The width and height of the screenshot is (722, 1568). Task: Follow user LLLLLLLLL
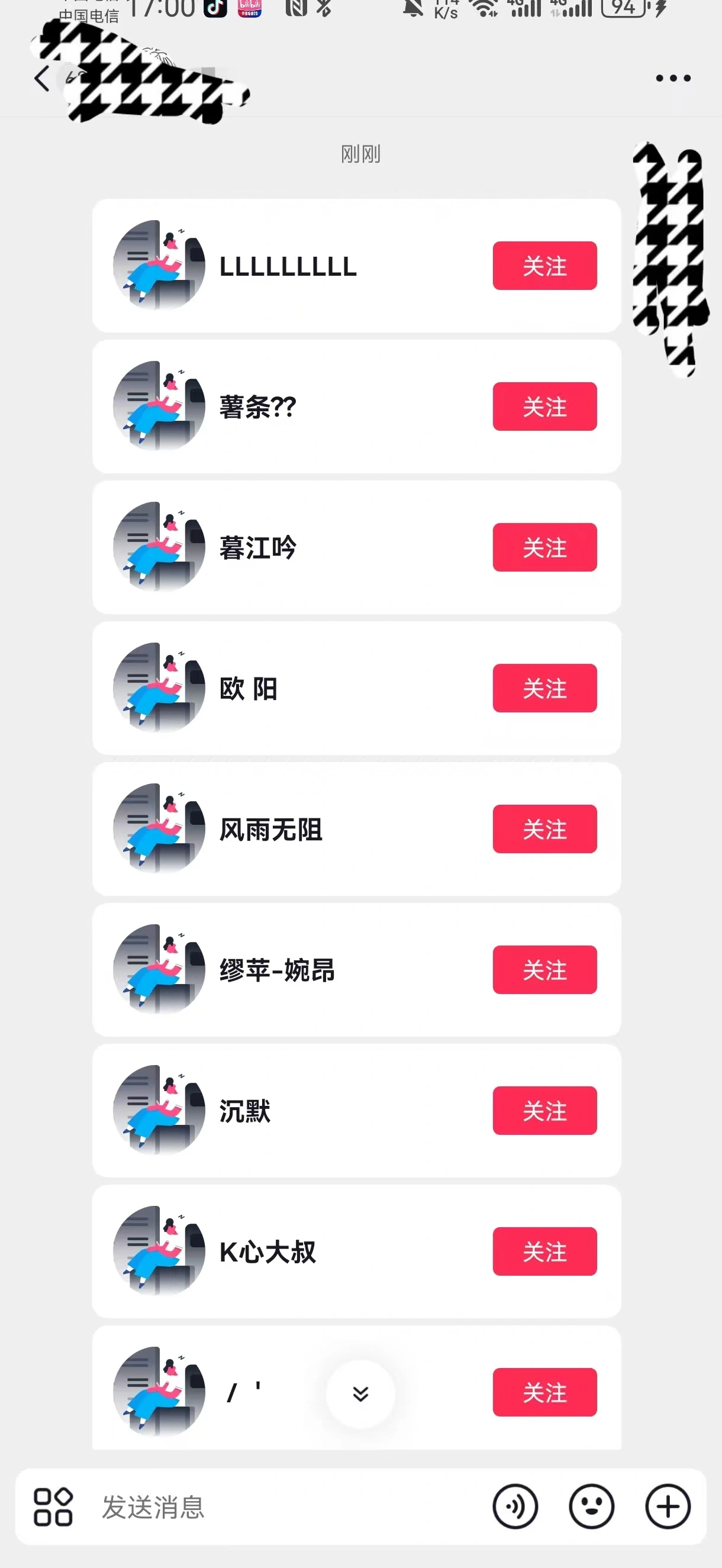[544, 266]
